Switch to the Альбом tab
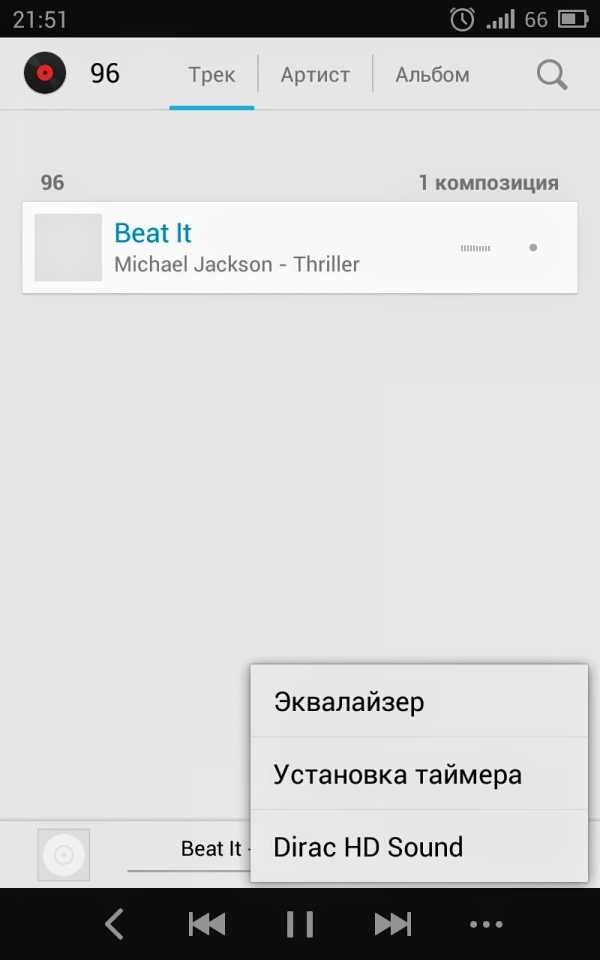The height and width of the screenshot is (960, 600). (432, 75)
